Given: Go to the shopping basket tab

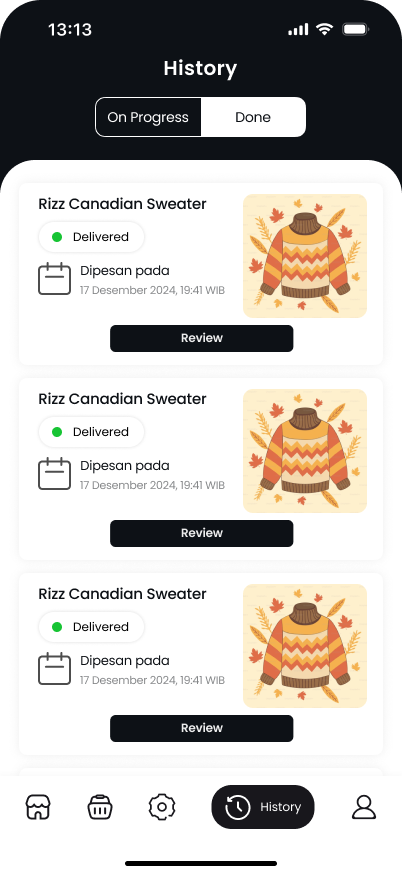Looking at the screenshot, I should [x=100, y=807].
